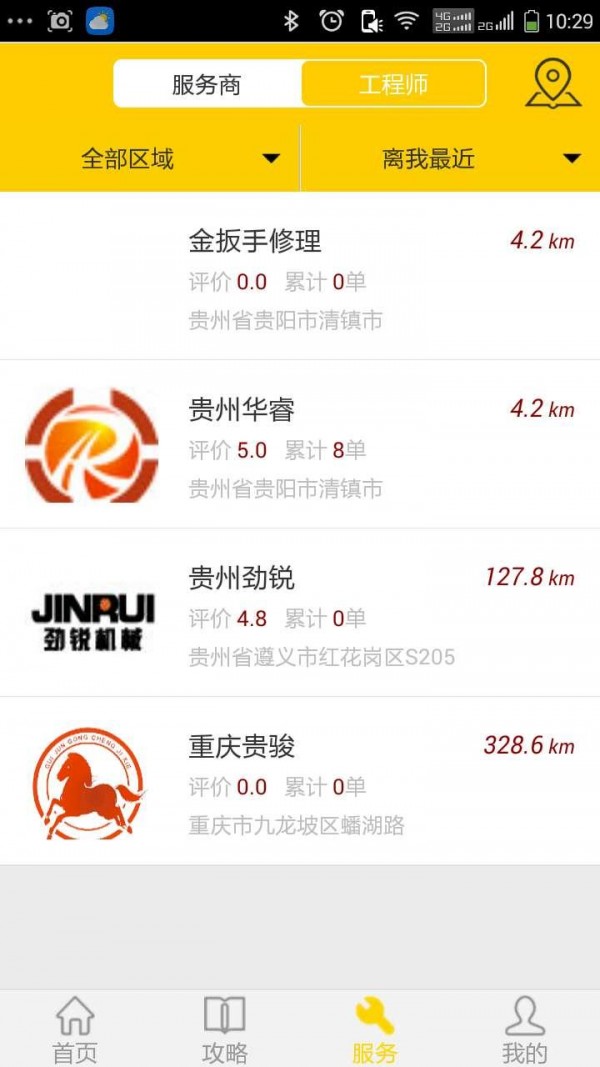Open the 贵州华睿 listing
600x1067 pixels.
pyautogui.click(x=300, y=444)
